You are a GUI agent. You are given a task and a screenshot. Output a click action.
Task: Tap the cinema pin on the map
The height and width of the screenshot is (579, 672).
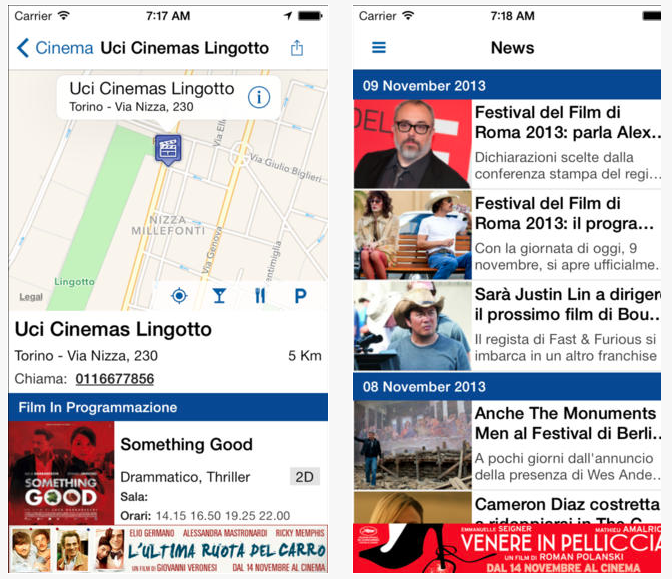(168, 148)
